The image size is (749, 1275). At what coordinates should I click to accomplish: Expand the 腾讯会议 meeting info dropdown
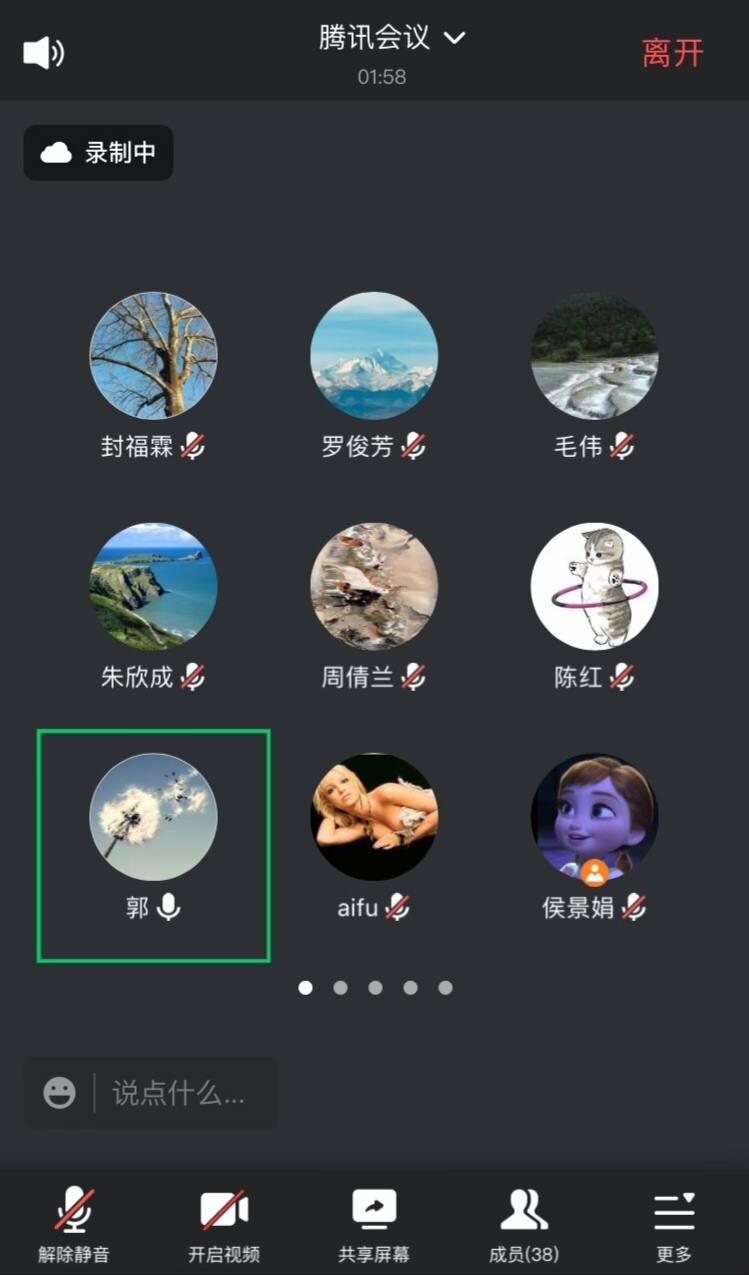pos(392,39)
